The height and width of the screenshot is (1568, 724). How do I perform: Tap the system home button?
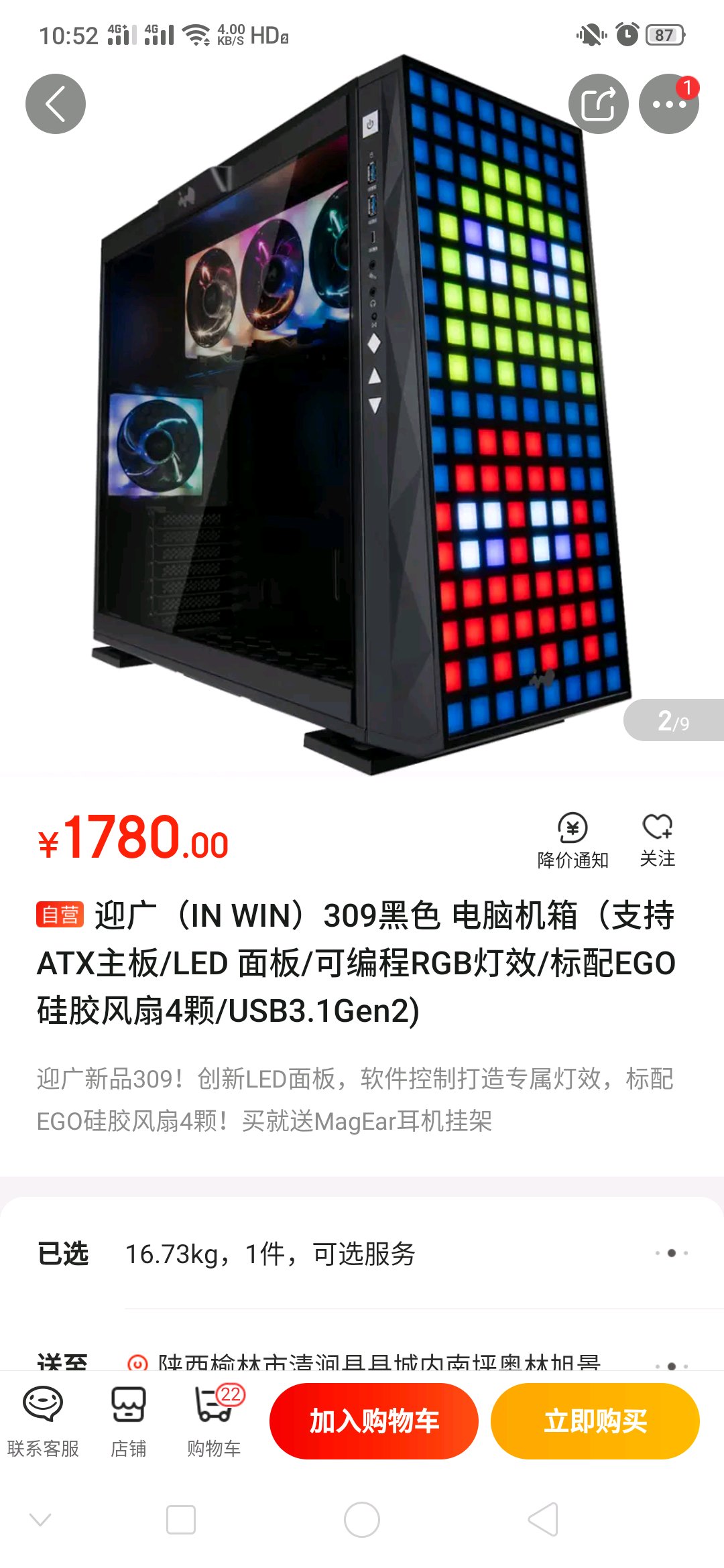tap(362, 1520)
